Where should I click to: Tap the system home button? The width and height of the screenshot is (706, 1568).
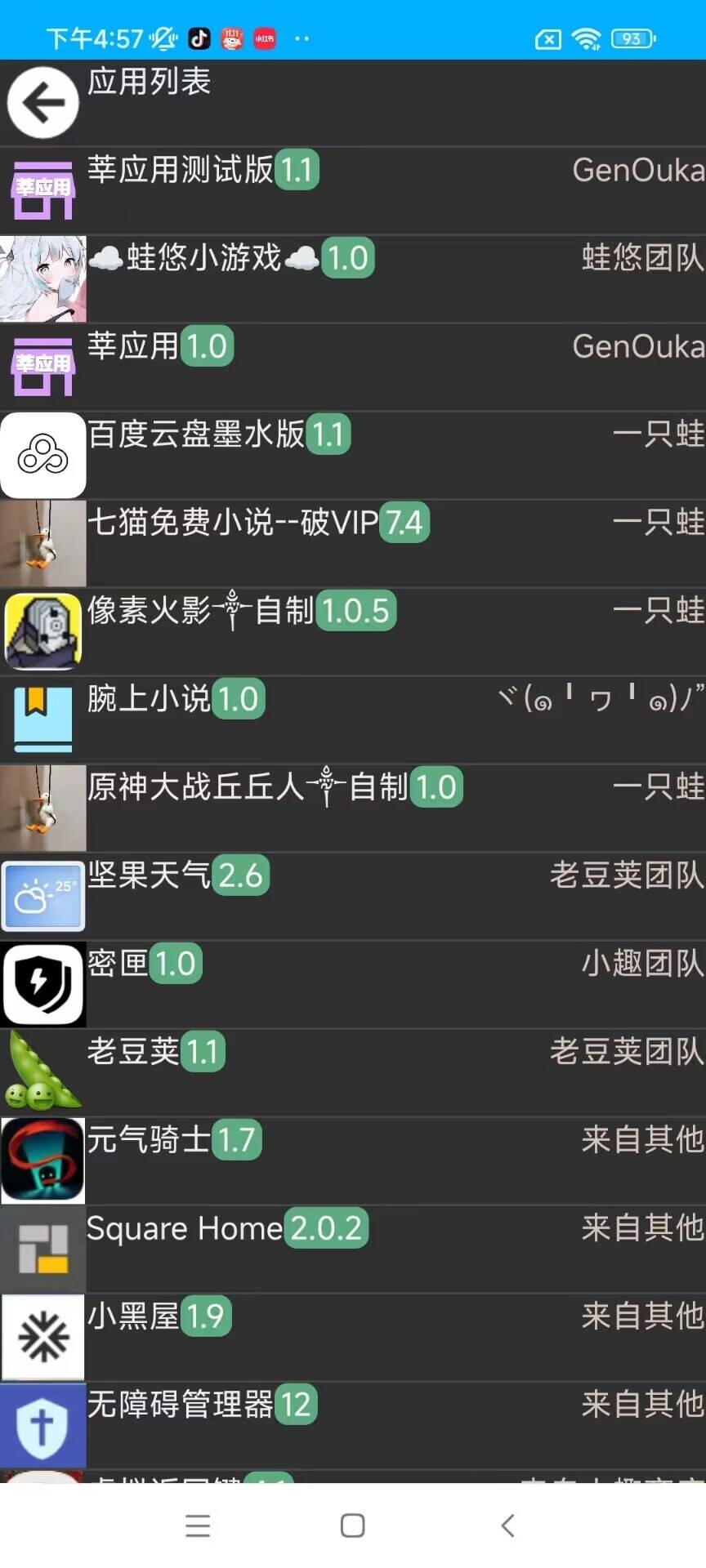[352, 1525]
